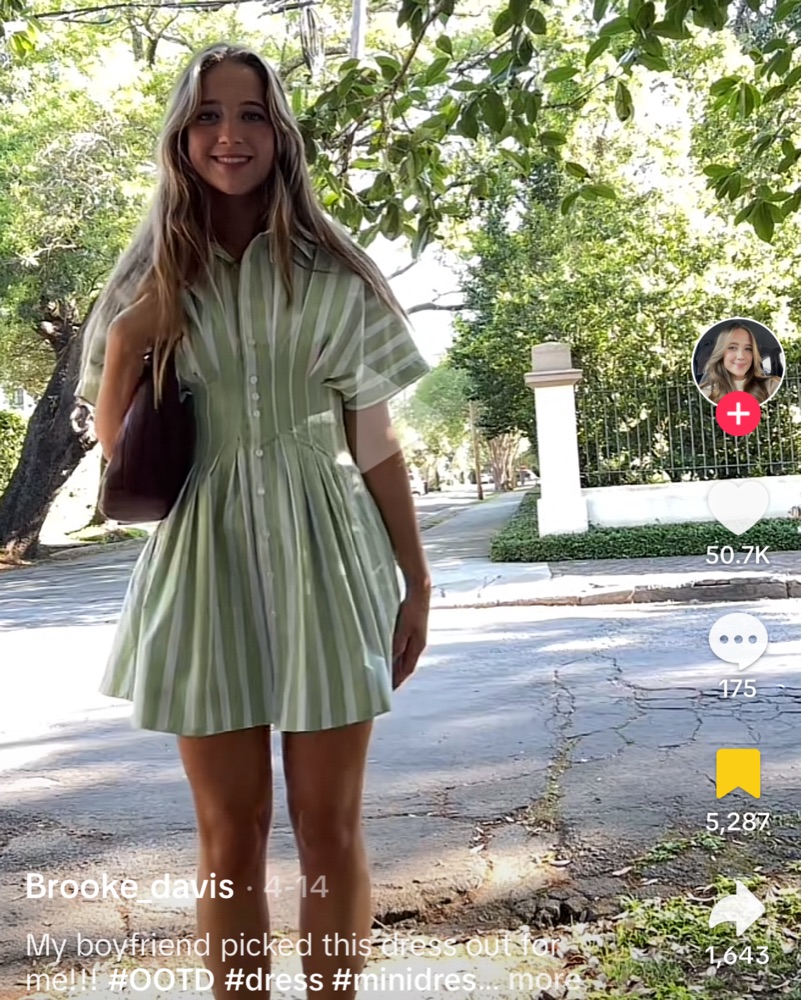The image size is (802, 1000).
Task: Open the creator's profile picture
Action: (x=738, y=362)
